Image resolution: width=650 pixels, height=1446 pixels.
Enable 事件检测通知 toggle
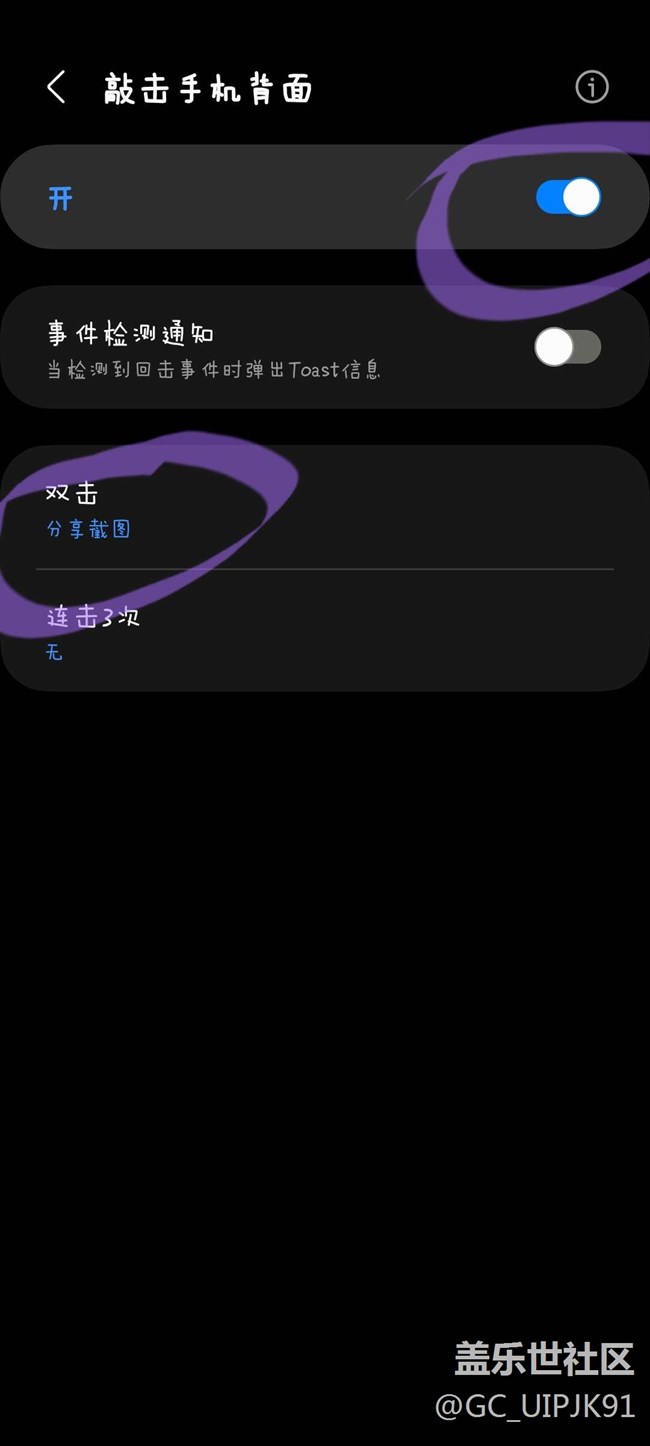[x=568, y=347]
